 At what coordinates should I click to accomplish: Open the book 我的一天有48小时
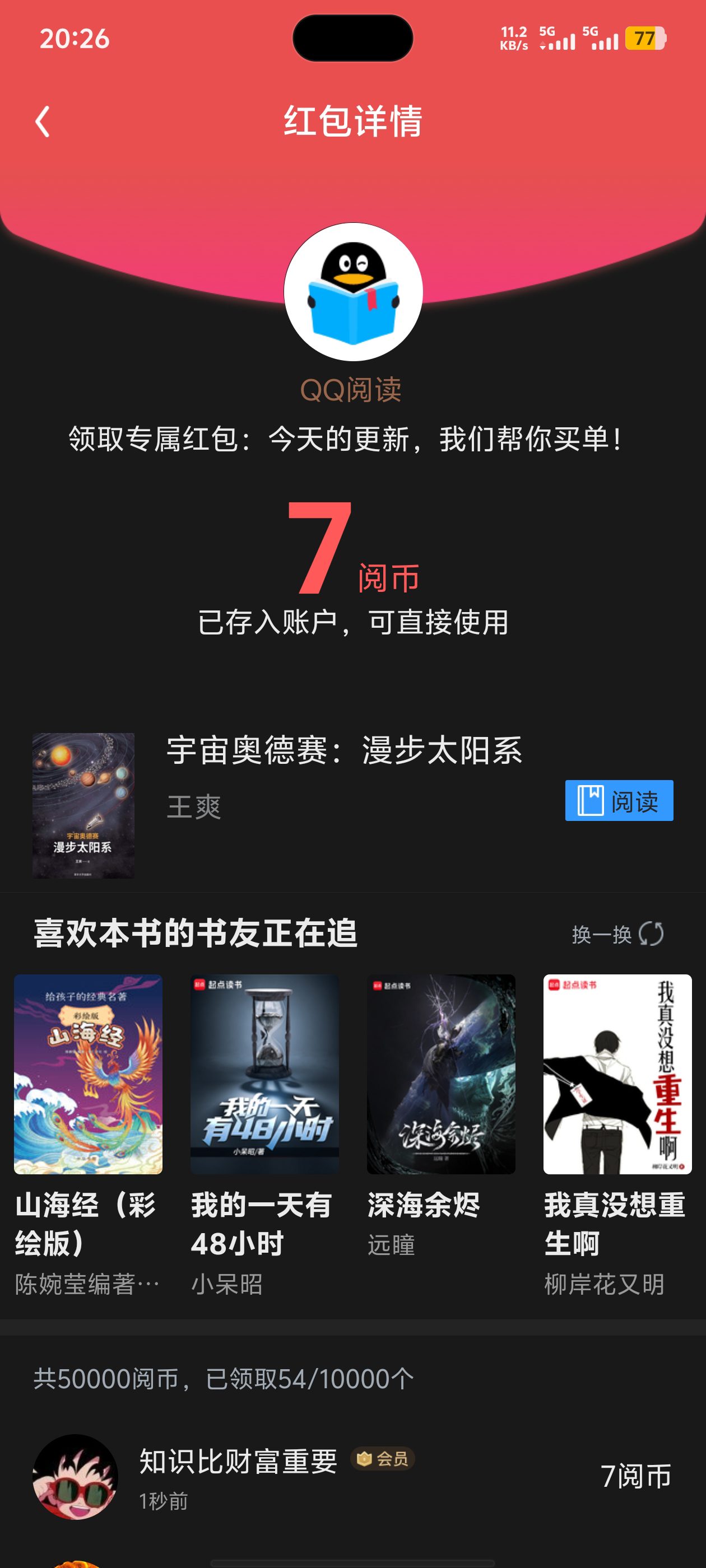click(264, 1074)
